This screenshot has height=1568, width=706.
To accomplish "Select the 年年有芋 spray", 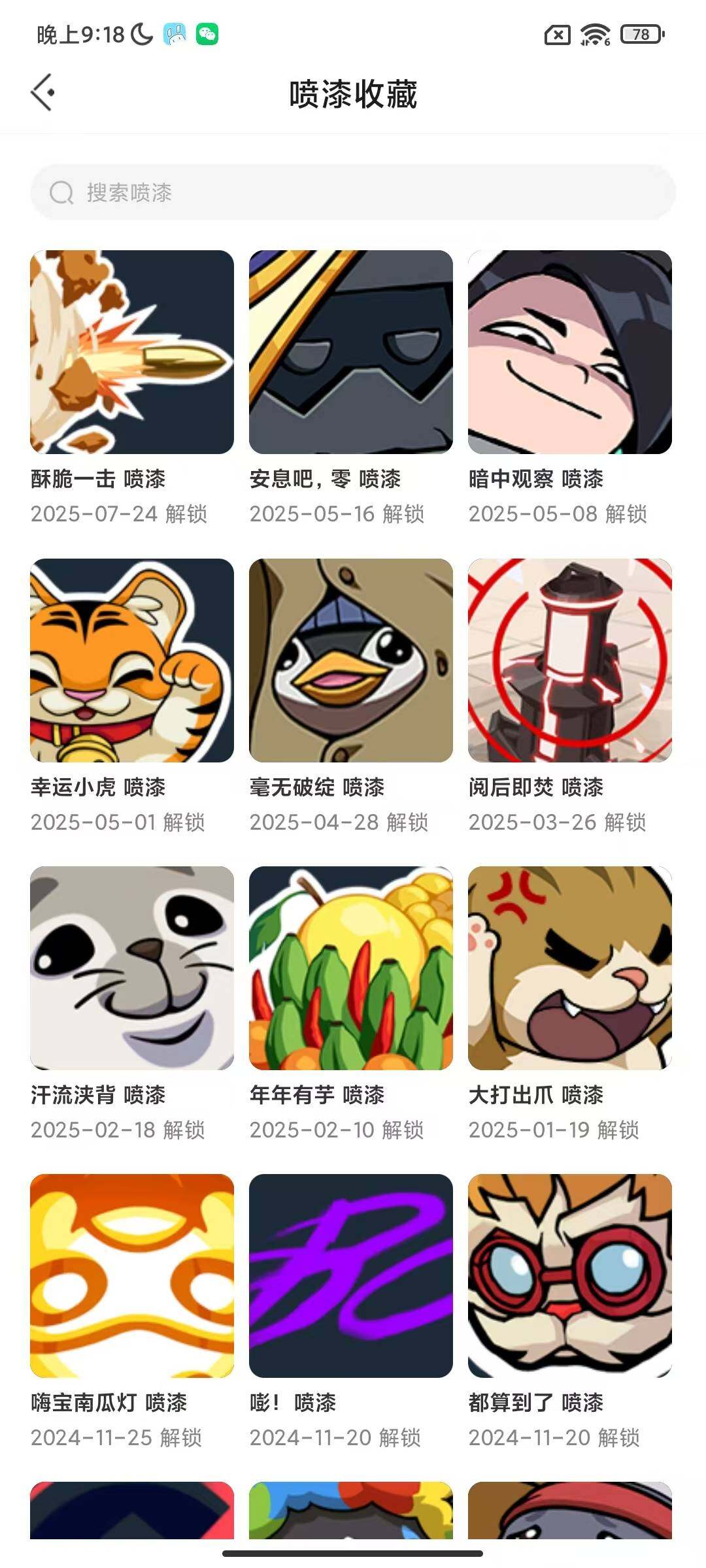I will click(351, 968).
